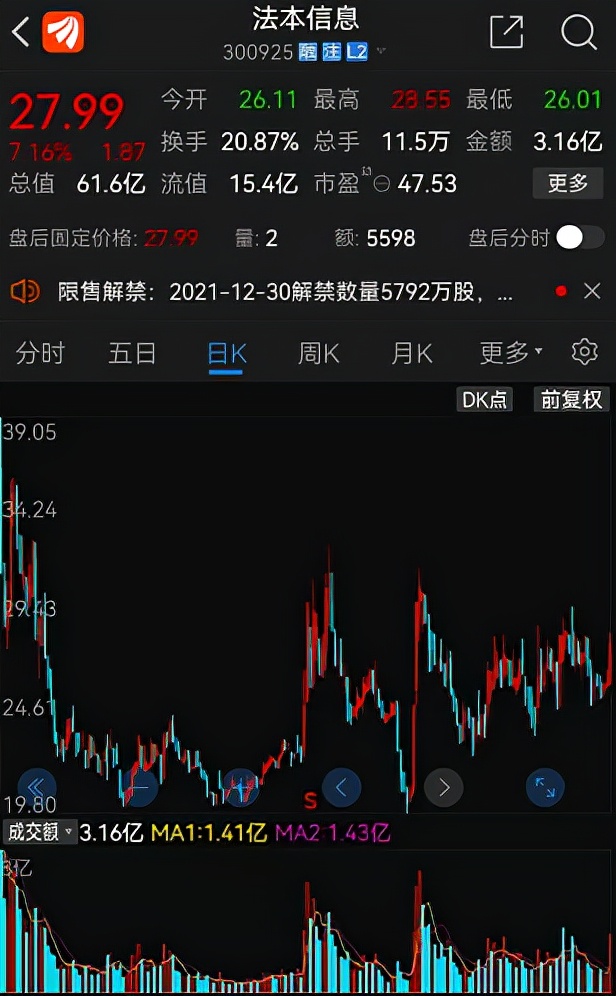Move the chart one step left
616x996 pixels.
pos(341,787)
